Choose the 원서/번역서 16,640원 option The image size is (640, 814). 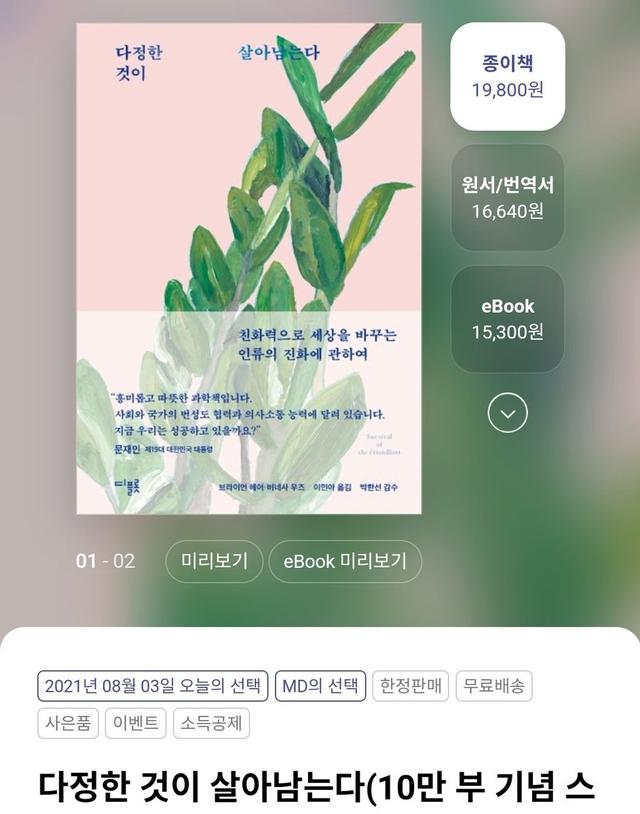pos(507,197)
